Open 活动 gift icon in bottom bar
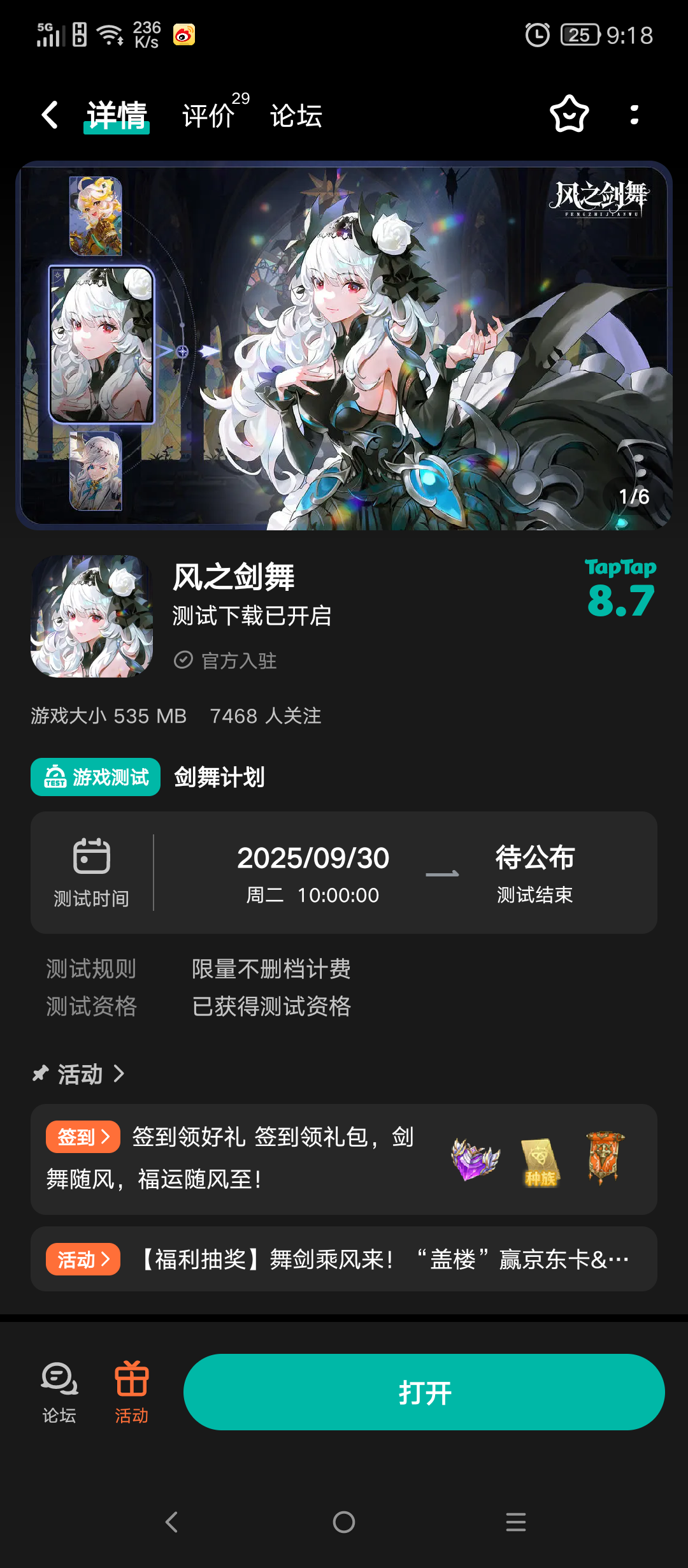Screen dimensions: 688x1568 click(131, 1392)
